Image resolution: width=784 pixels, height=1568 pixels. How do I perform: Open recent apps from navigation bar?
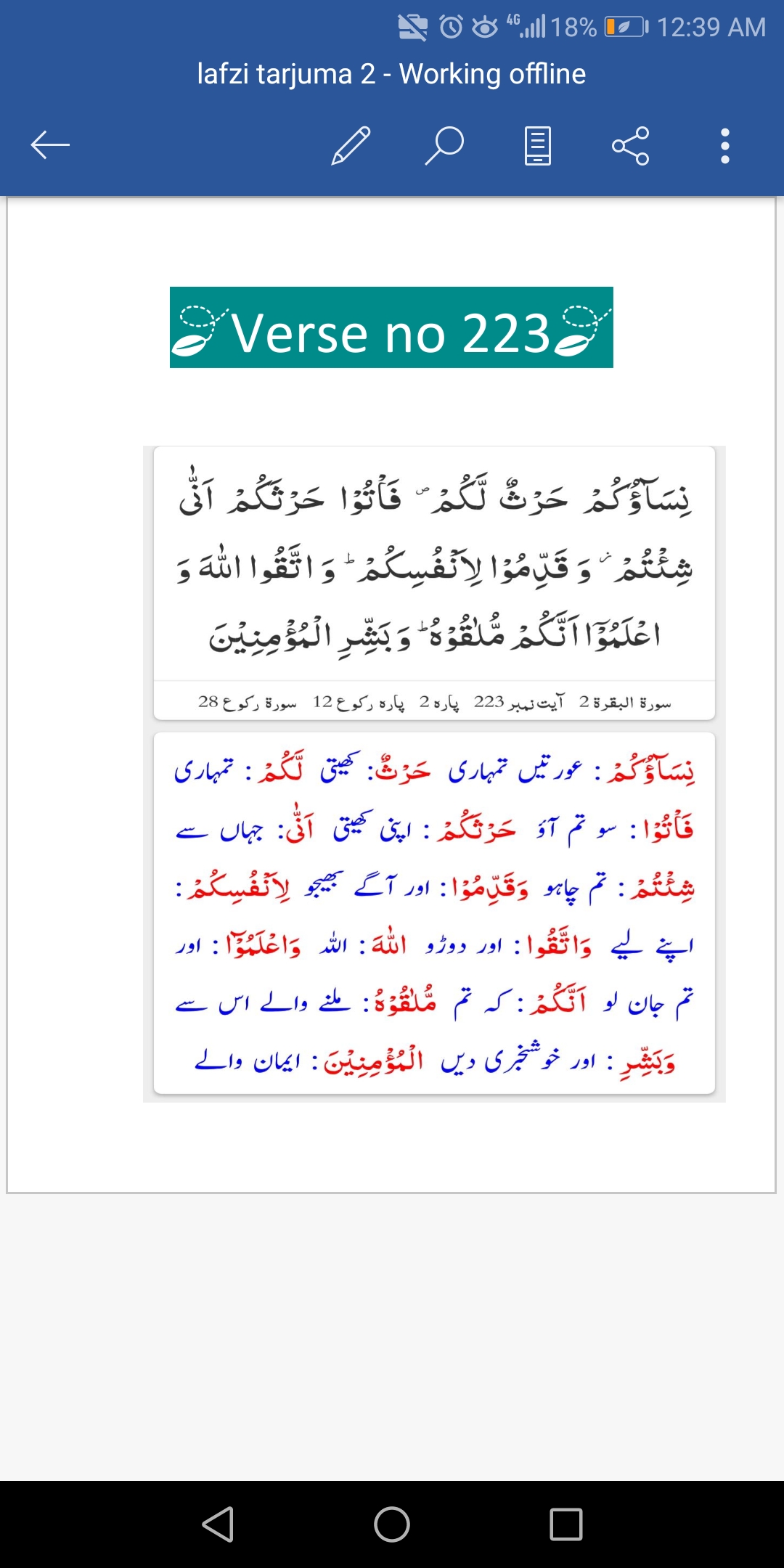(x=566, y=1524)
